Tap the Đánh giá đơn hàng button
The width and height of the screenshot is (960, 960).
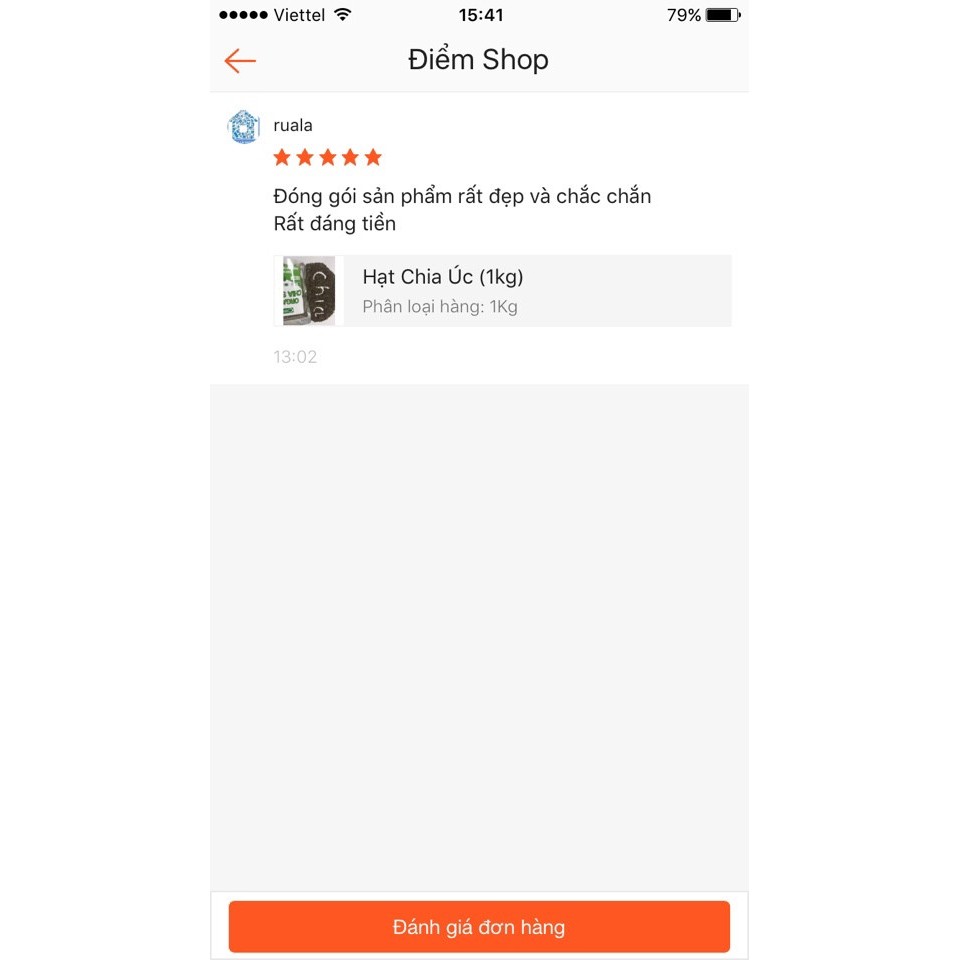pos(479,926)
